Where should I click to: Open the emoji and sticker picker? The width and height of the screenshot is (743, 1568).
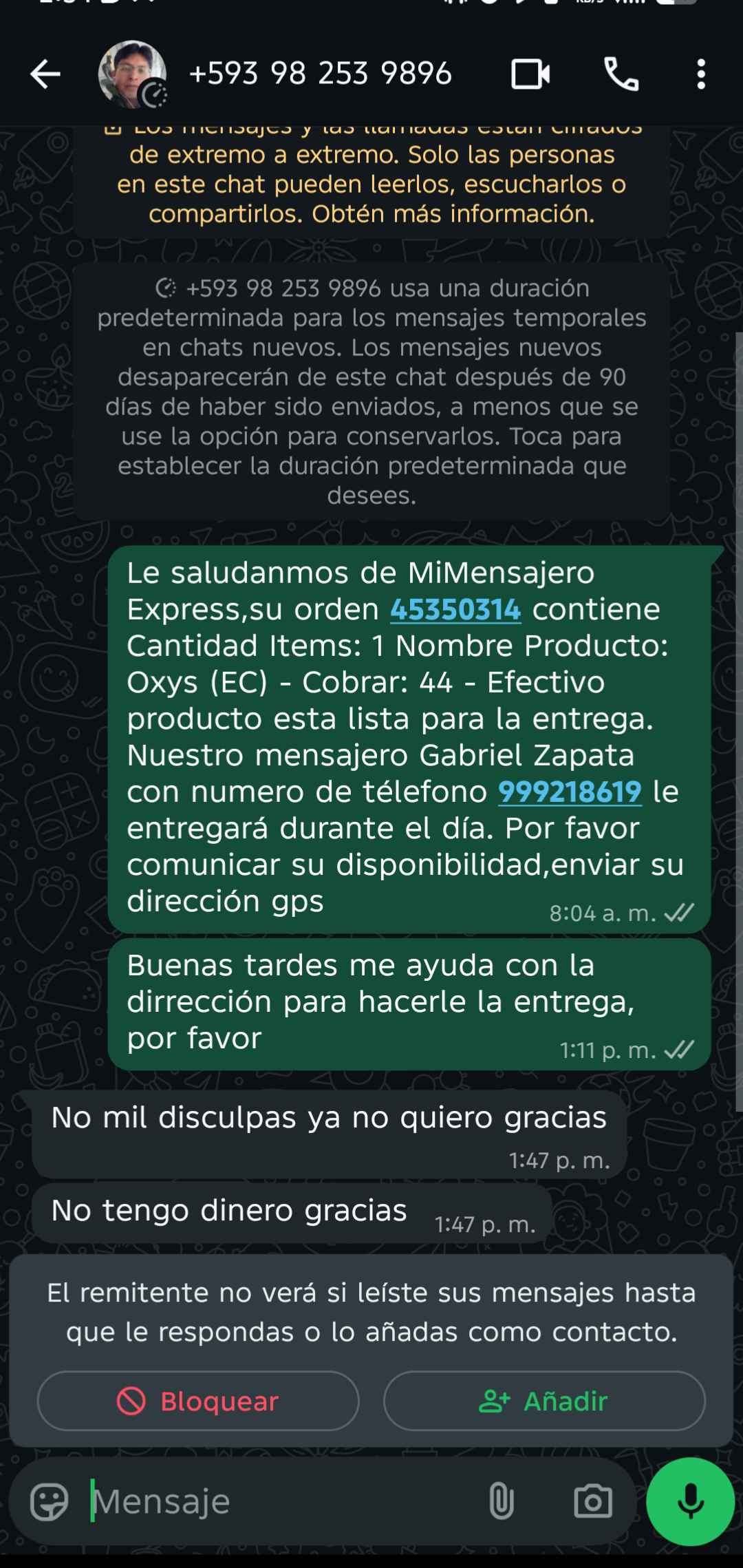click(x=50, y=1501)
